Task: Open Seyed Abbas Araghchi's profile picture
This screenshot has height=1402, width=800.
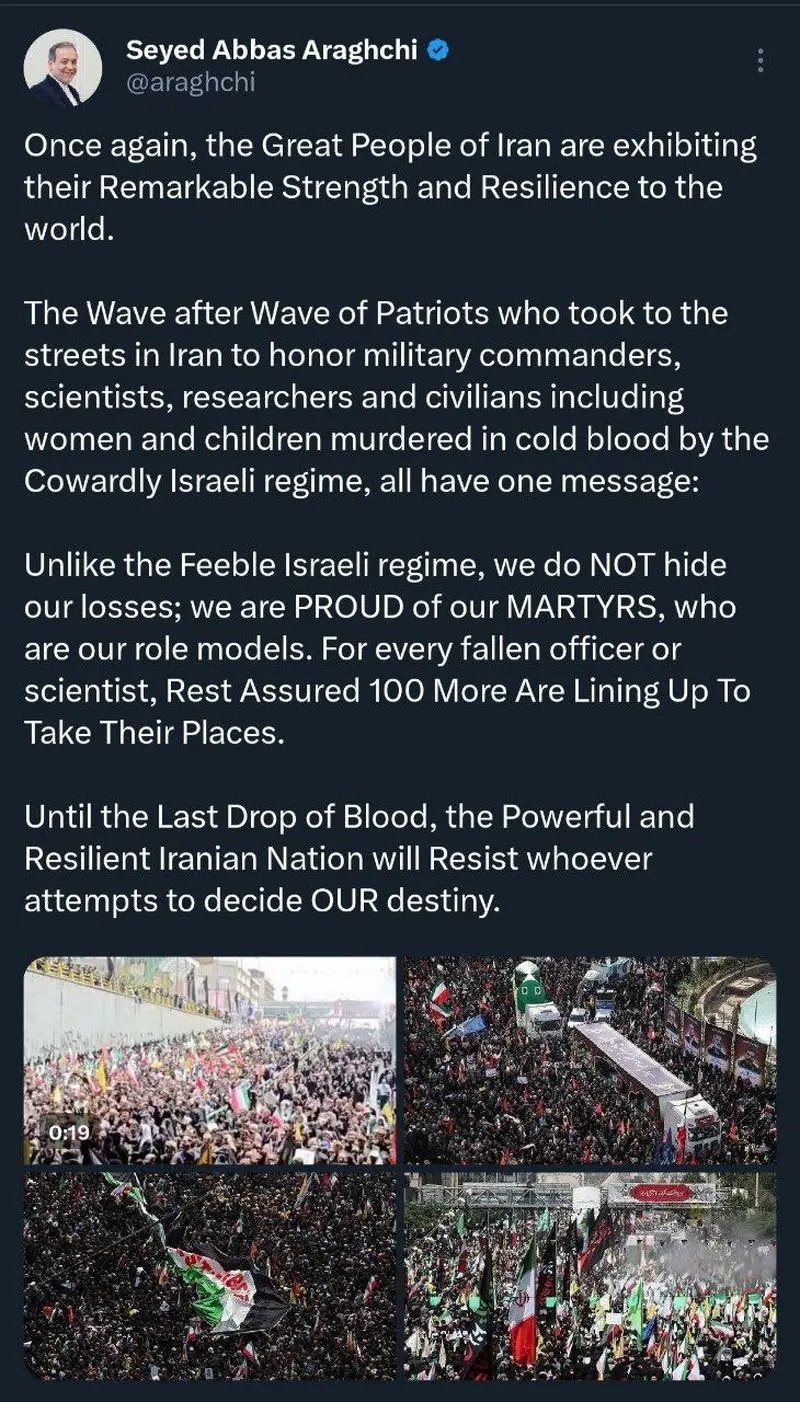Action: tap(62, 67)
